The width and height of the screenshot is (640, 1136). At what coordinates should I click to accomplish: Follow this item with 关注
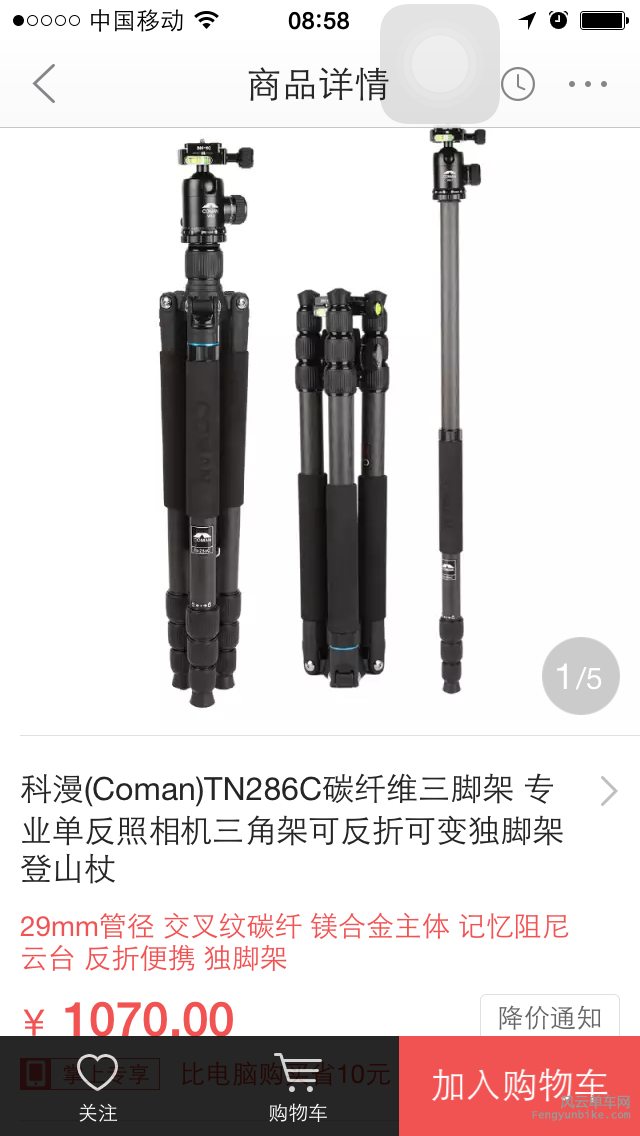pos(98,1087)
